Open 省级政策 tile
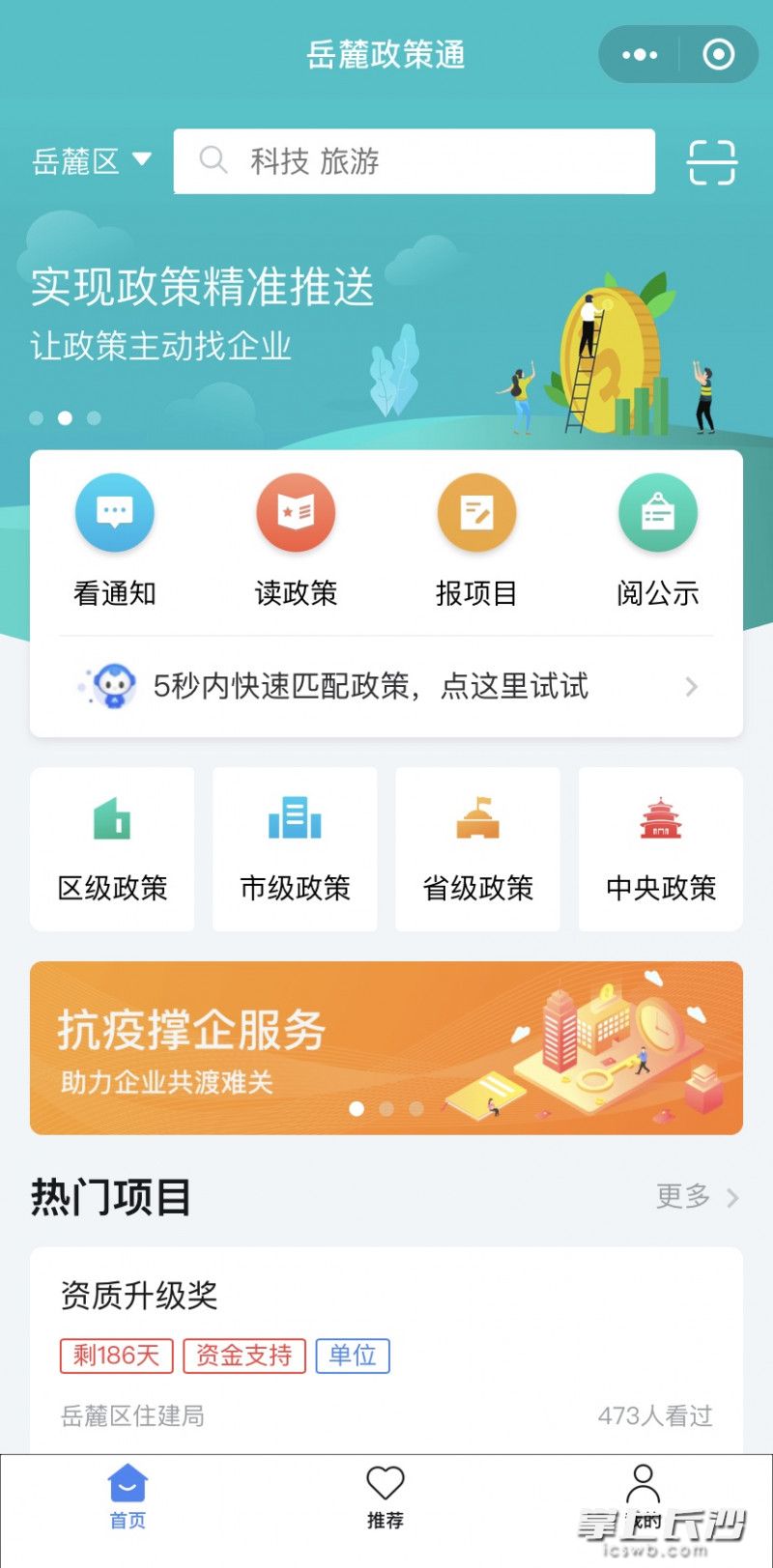 coord(477,849)
